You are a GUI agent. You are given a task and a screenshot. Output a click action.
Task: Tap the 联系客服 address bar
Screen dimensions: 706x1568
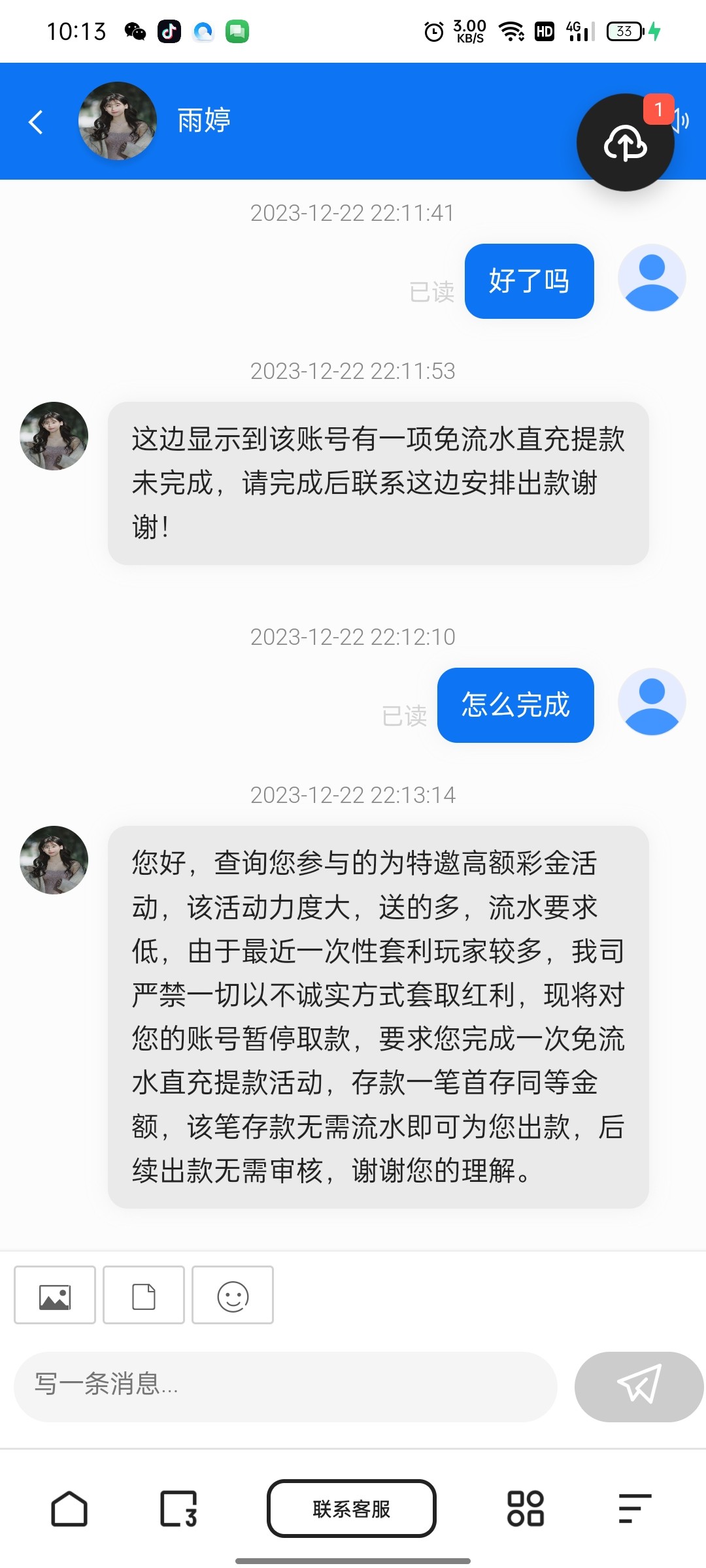[352, 1508]
